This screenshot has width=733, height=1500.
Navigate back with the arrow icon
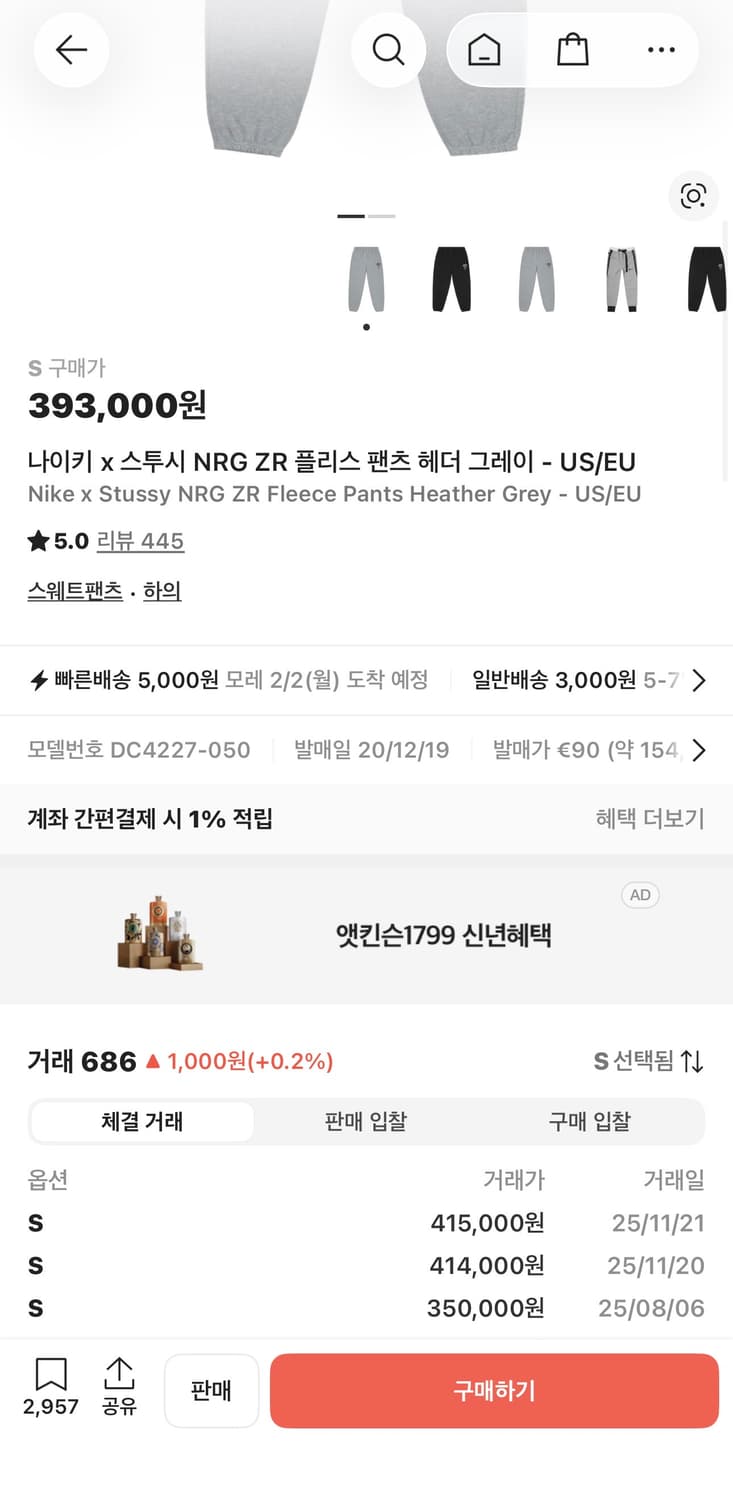(71, 50)
